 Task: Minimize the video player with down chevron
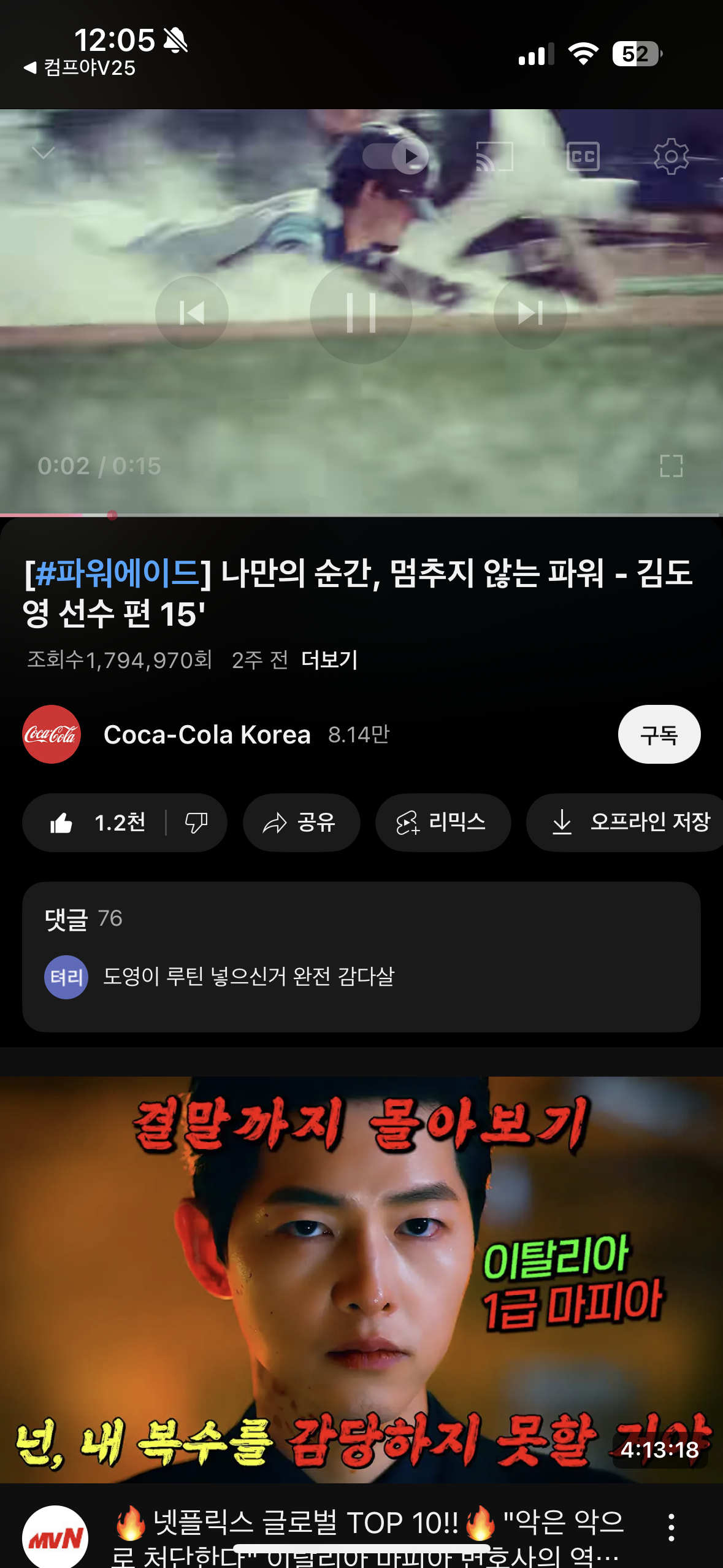tap(43, 152)
